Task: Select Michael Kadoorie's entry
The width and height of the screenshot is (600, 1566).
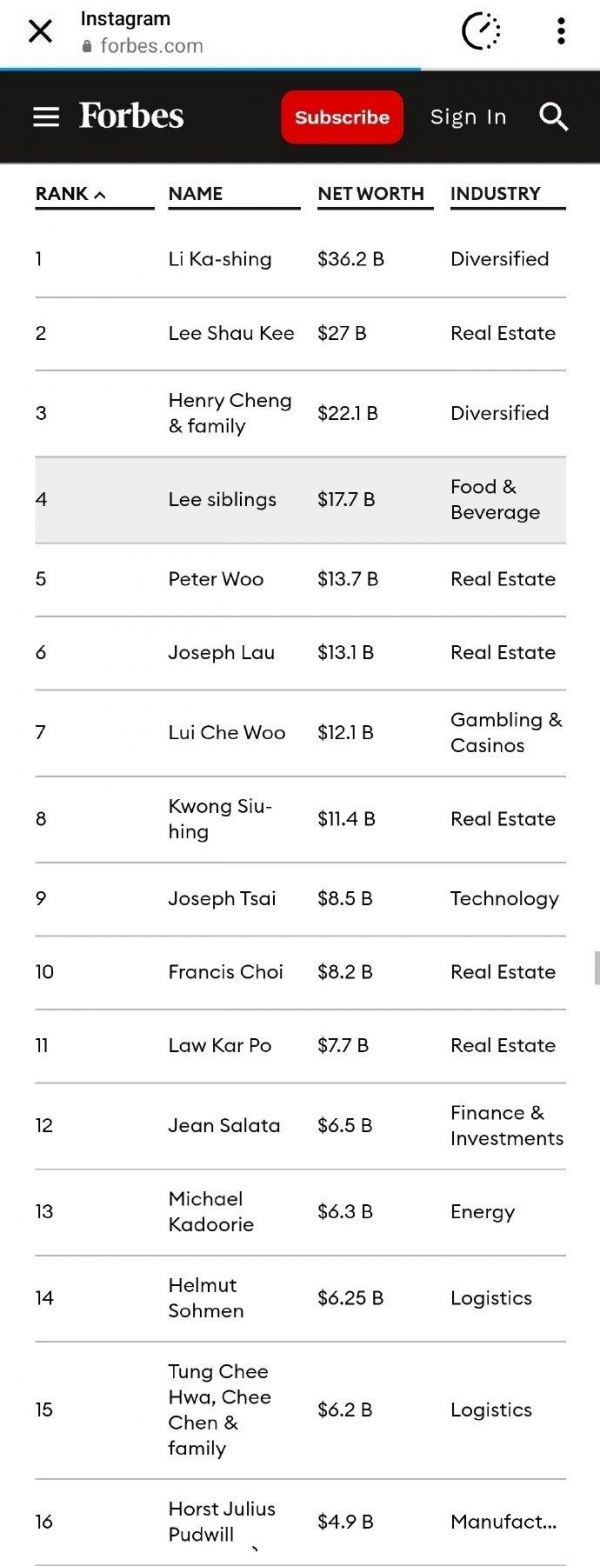Action: click(x=211, y=1211)
